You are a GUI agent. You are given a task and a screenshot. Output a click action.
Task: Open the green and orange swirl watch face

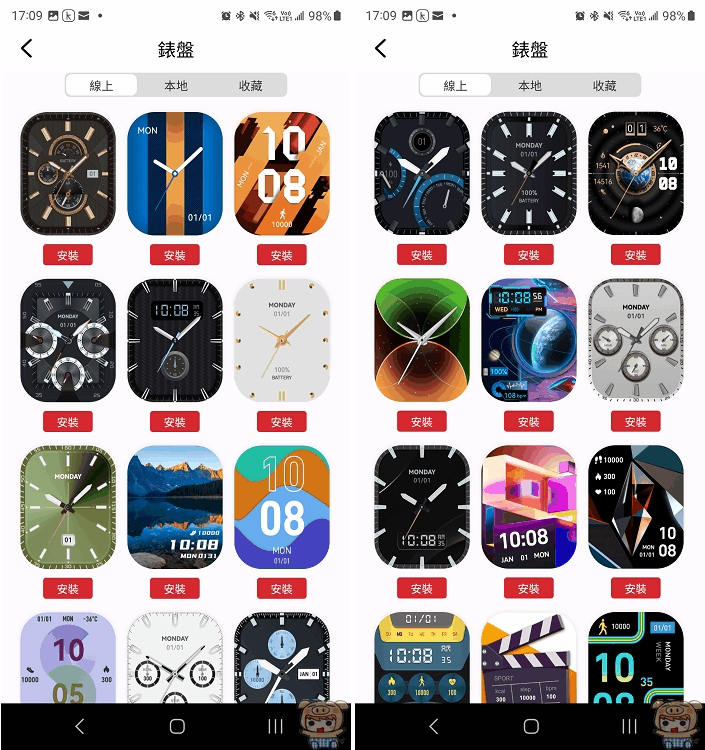coord(422,340)
